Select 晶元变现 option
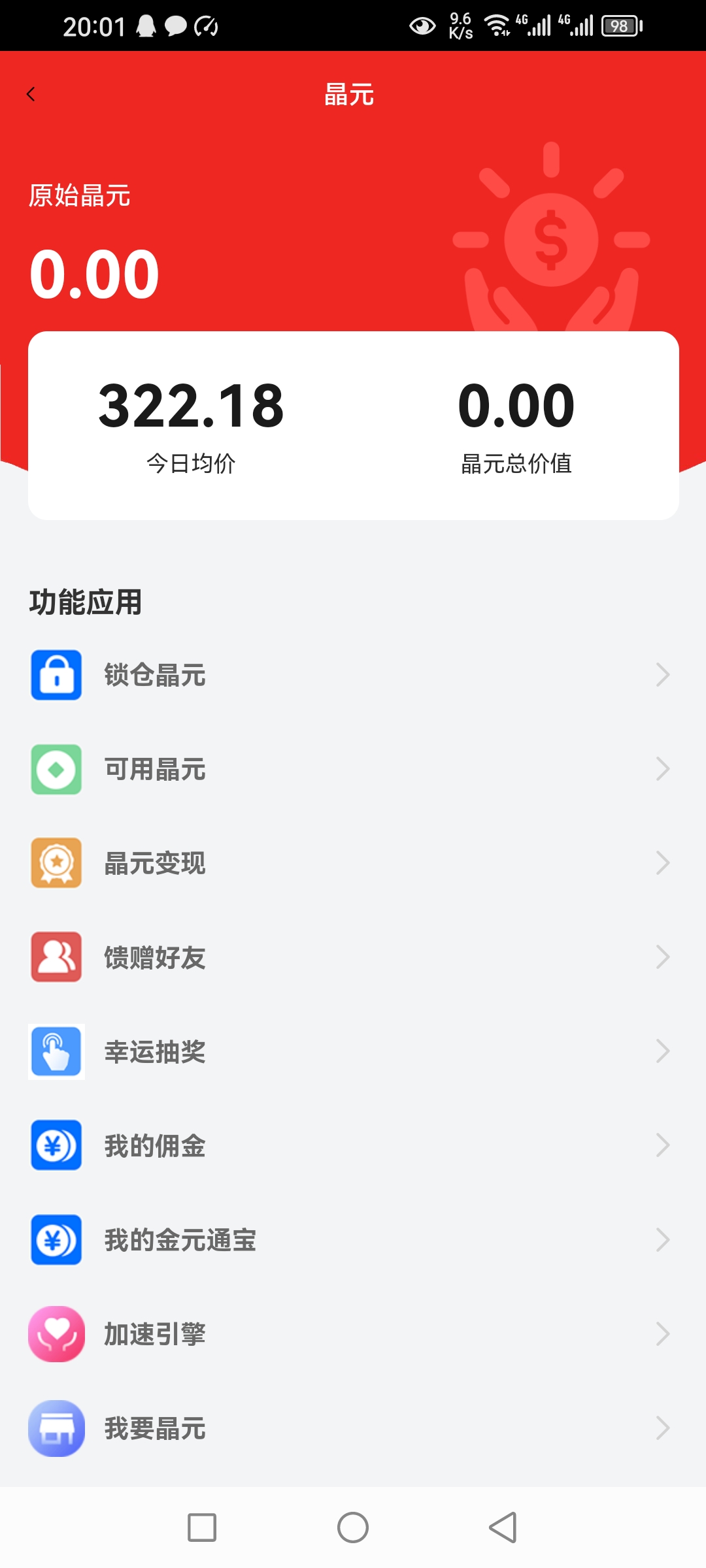706x1568 pixels. tap(353, 863)
